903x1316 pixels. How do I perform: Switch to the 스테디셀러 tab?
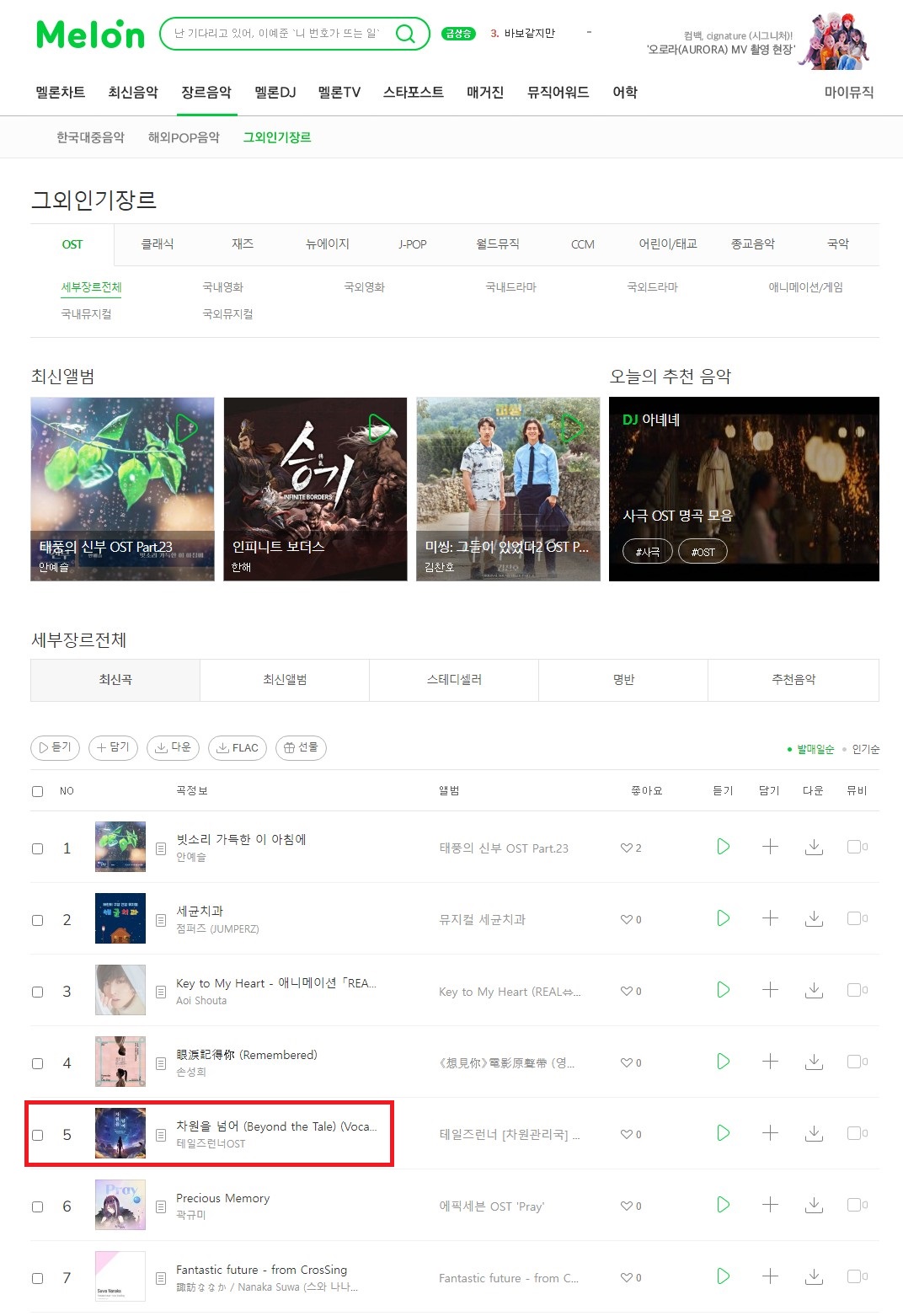tap(454, 680)
